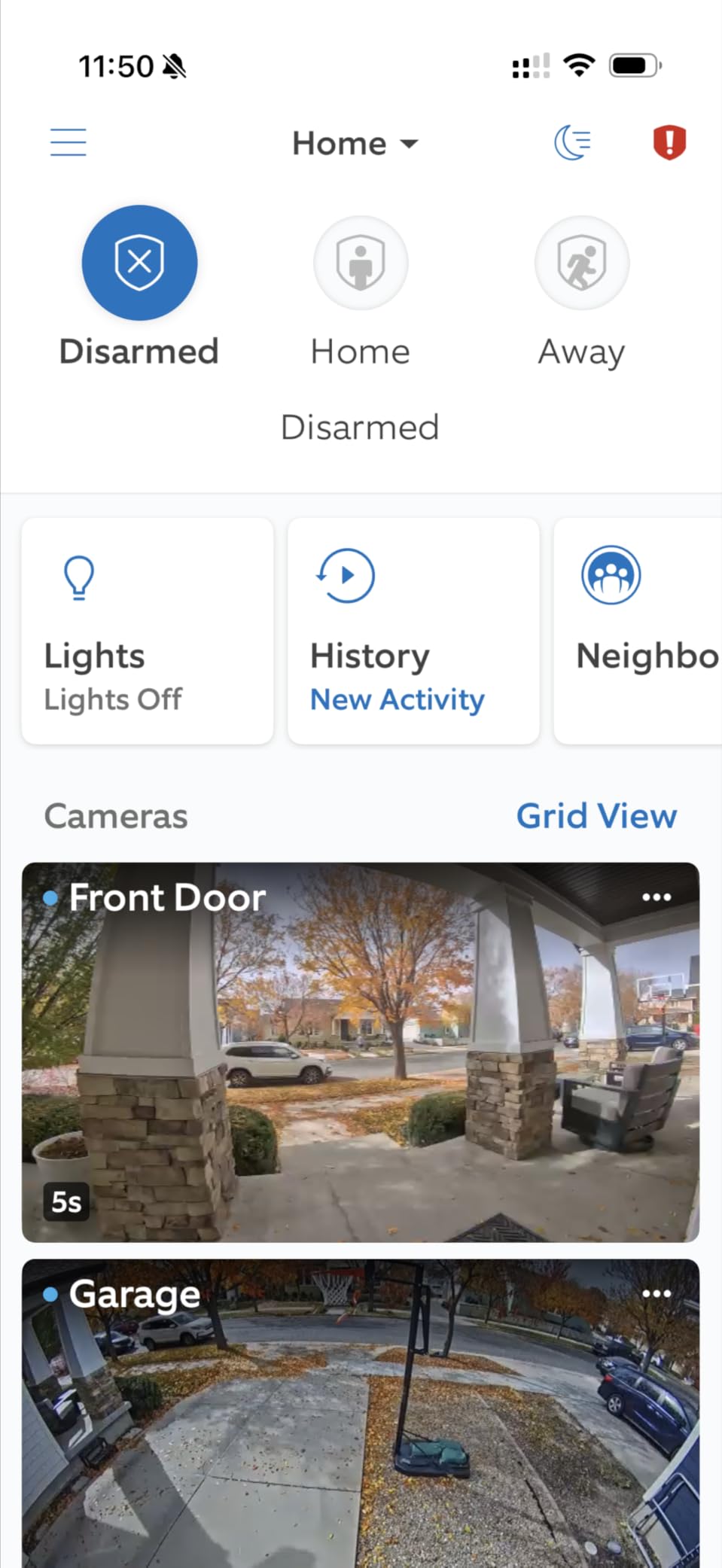Tap the 5s rewind badge on Front Door
Screen dimensions: 722x1568
(x=65, y=1201)
